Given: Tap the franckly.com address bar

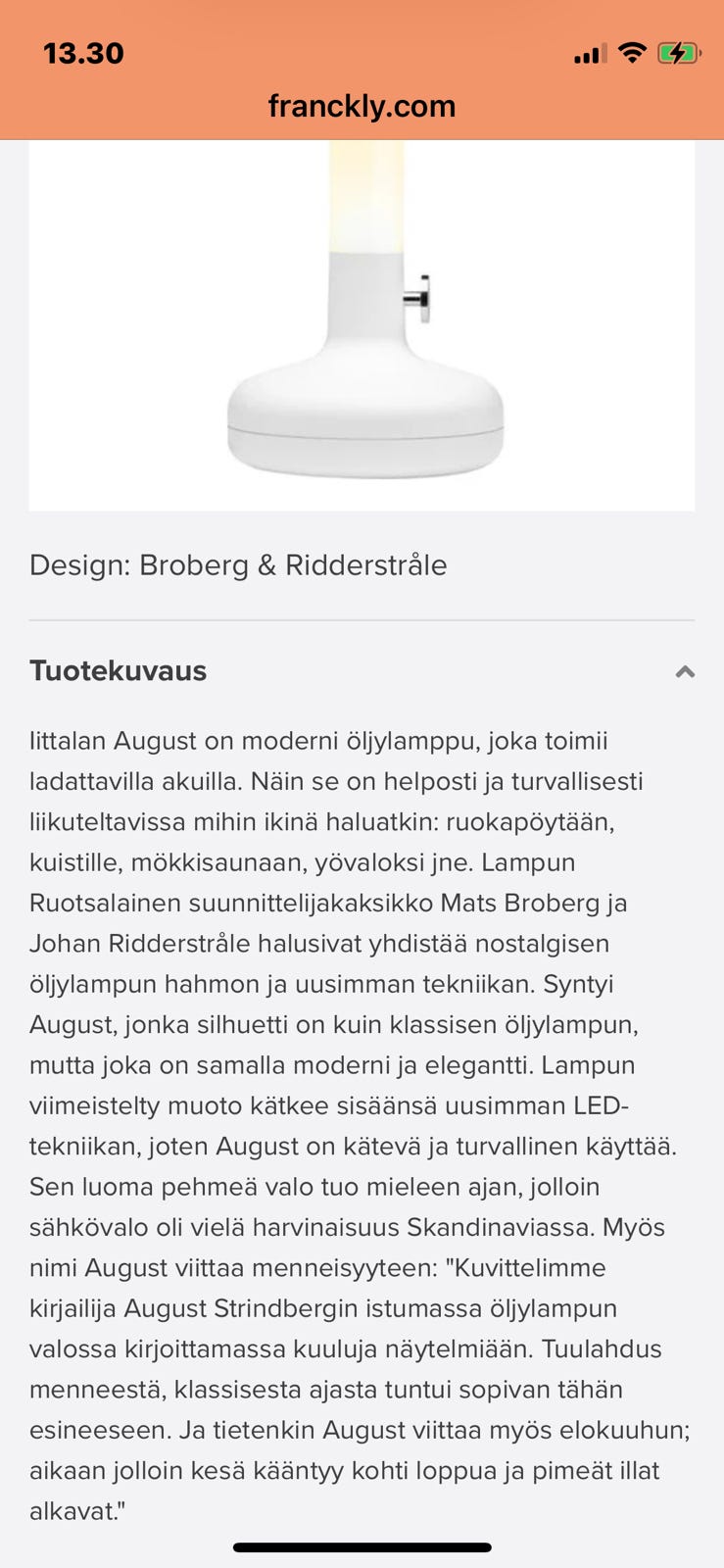Looking at the screenshot, I should (x=362, y=106).
